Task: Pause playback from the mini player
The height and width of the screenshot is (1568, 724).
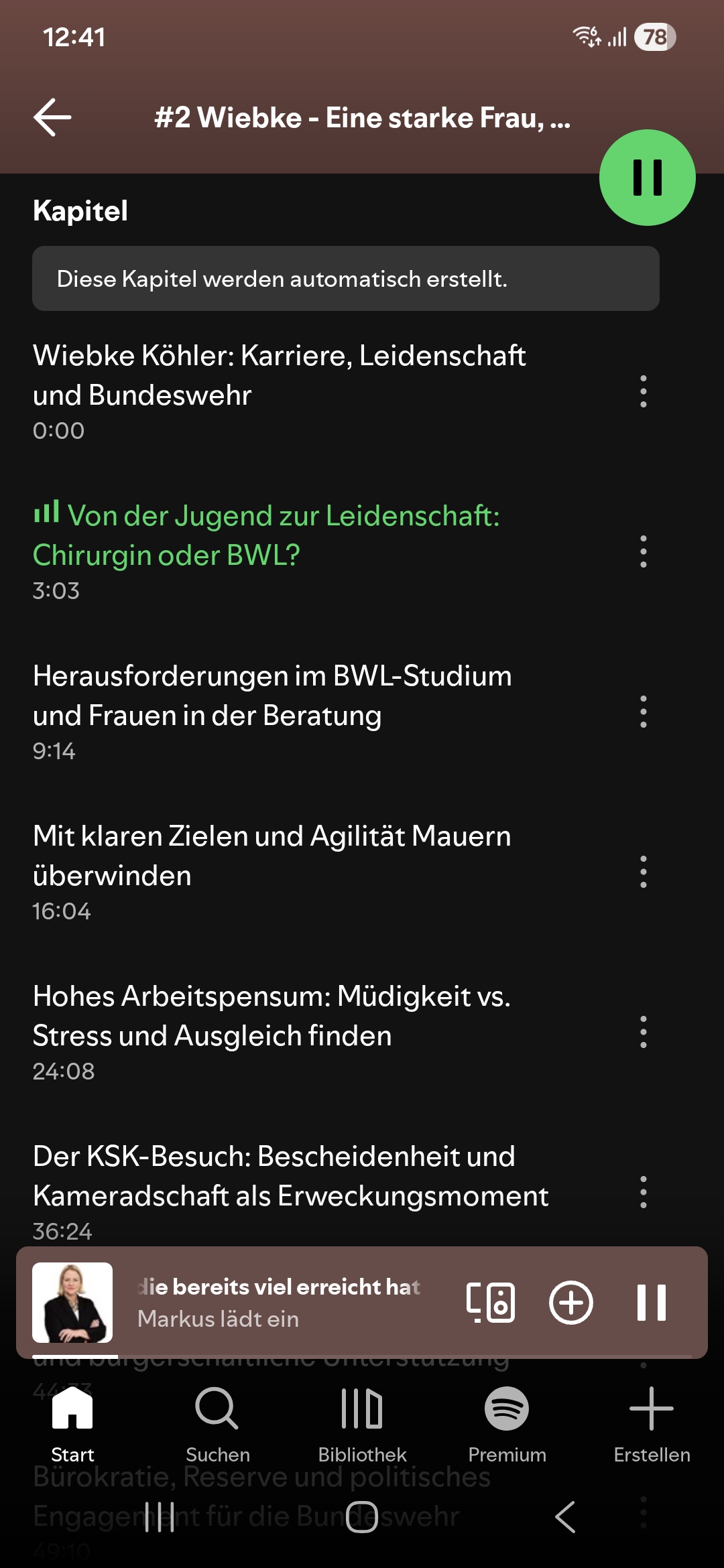Action: tap(652, 1303)
